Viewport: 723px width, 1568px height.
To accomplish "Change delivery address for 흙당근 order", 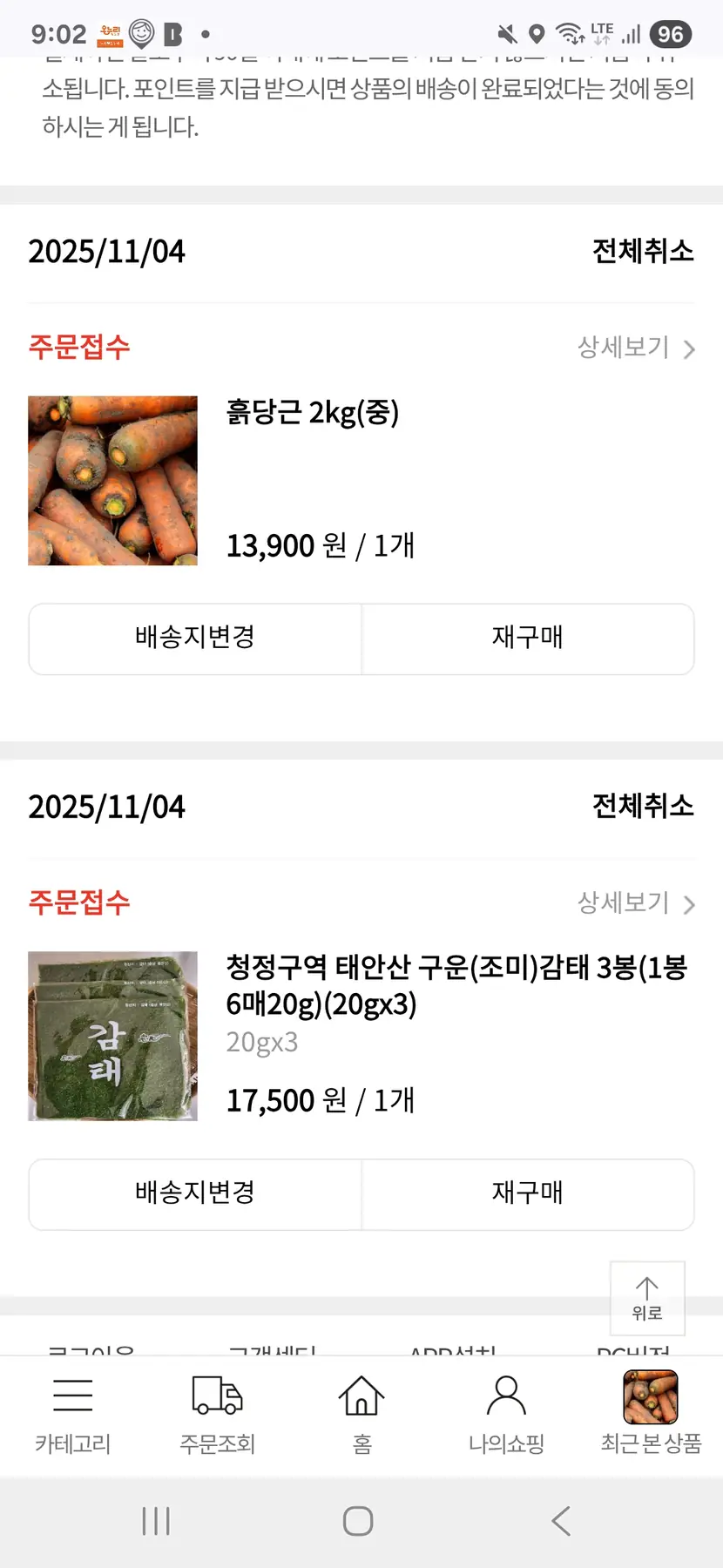I will [x=195, y=638].
